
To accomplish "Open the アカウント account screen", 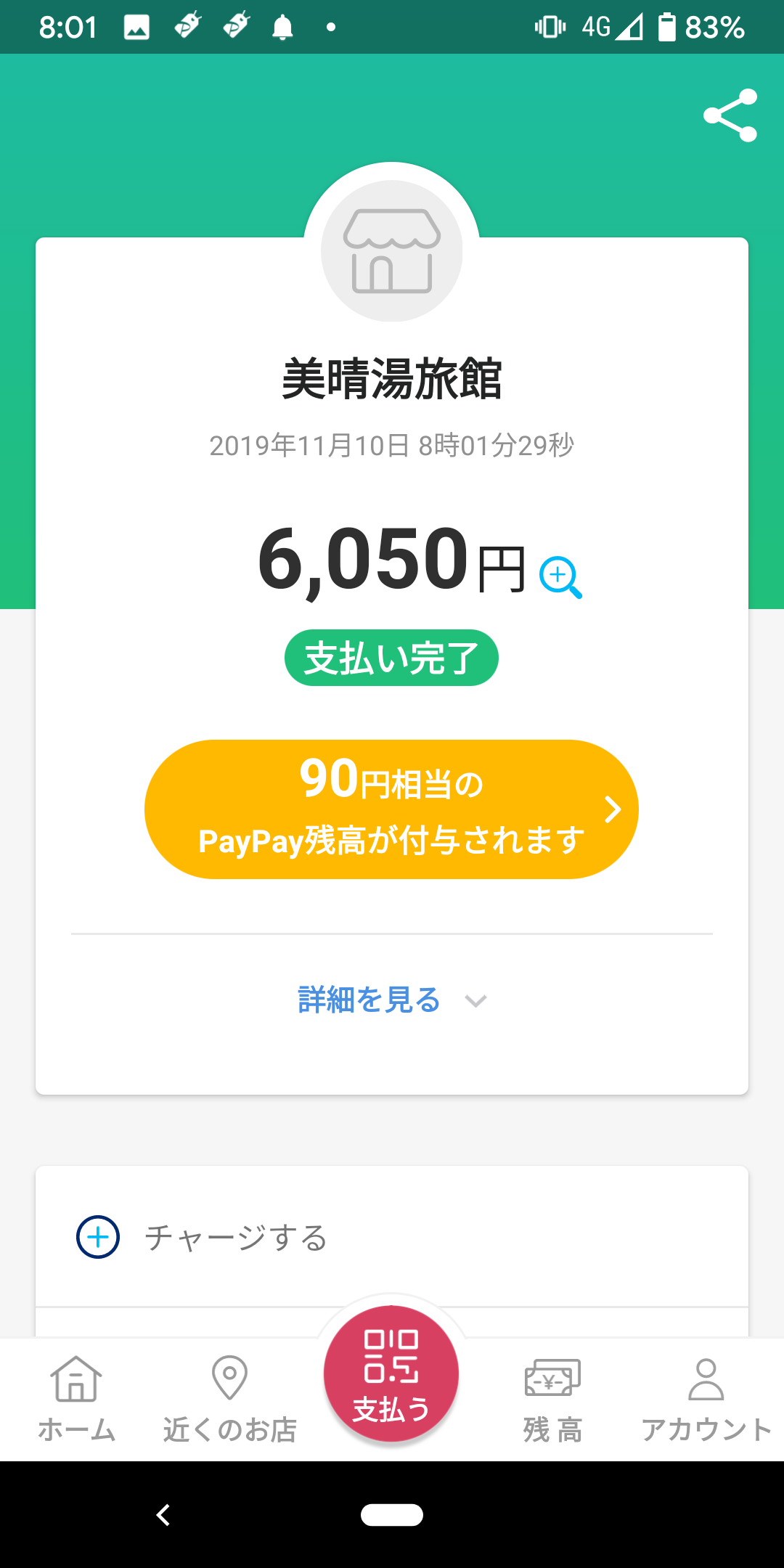I will click(x=707, y=1397).
